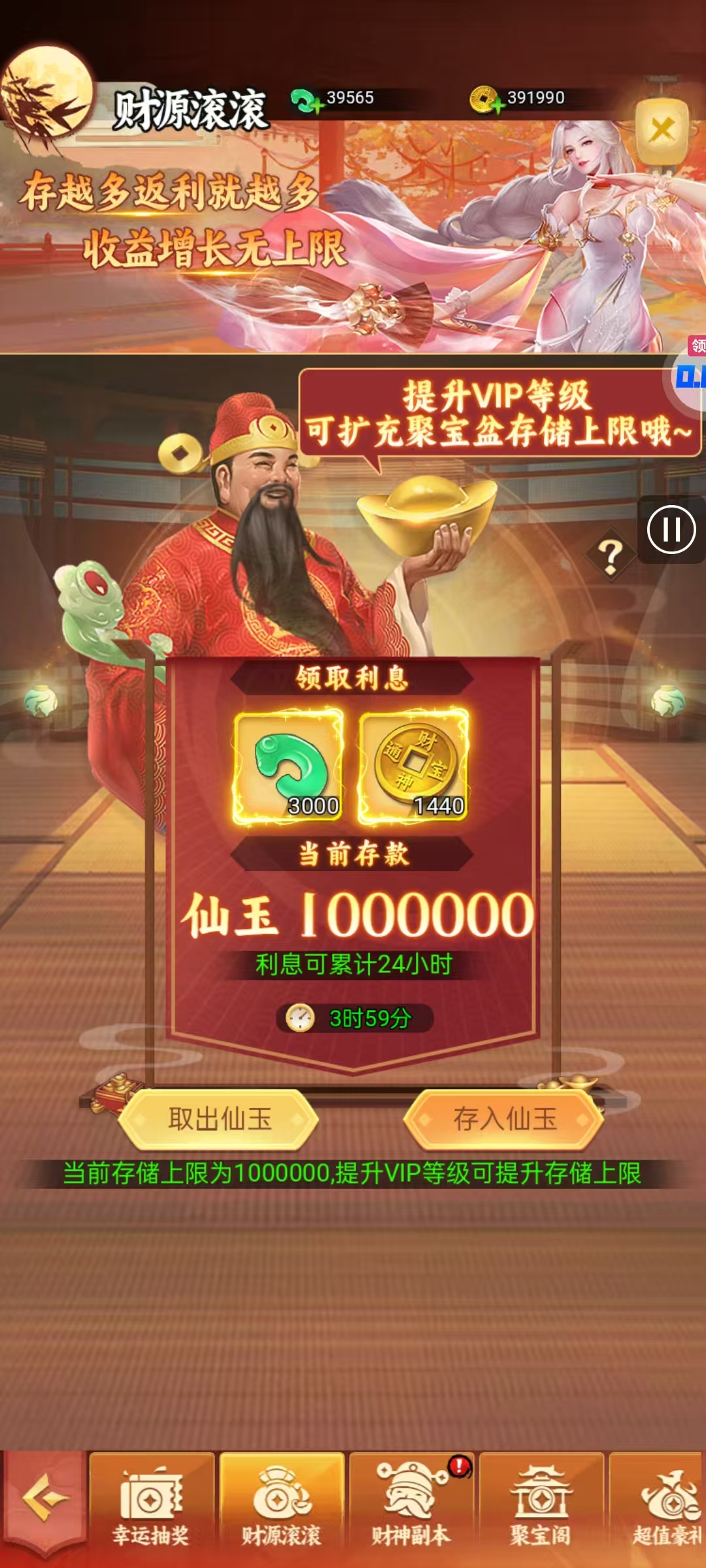Tap 存入仙玉 to deposit jade

click(504, 1119)
